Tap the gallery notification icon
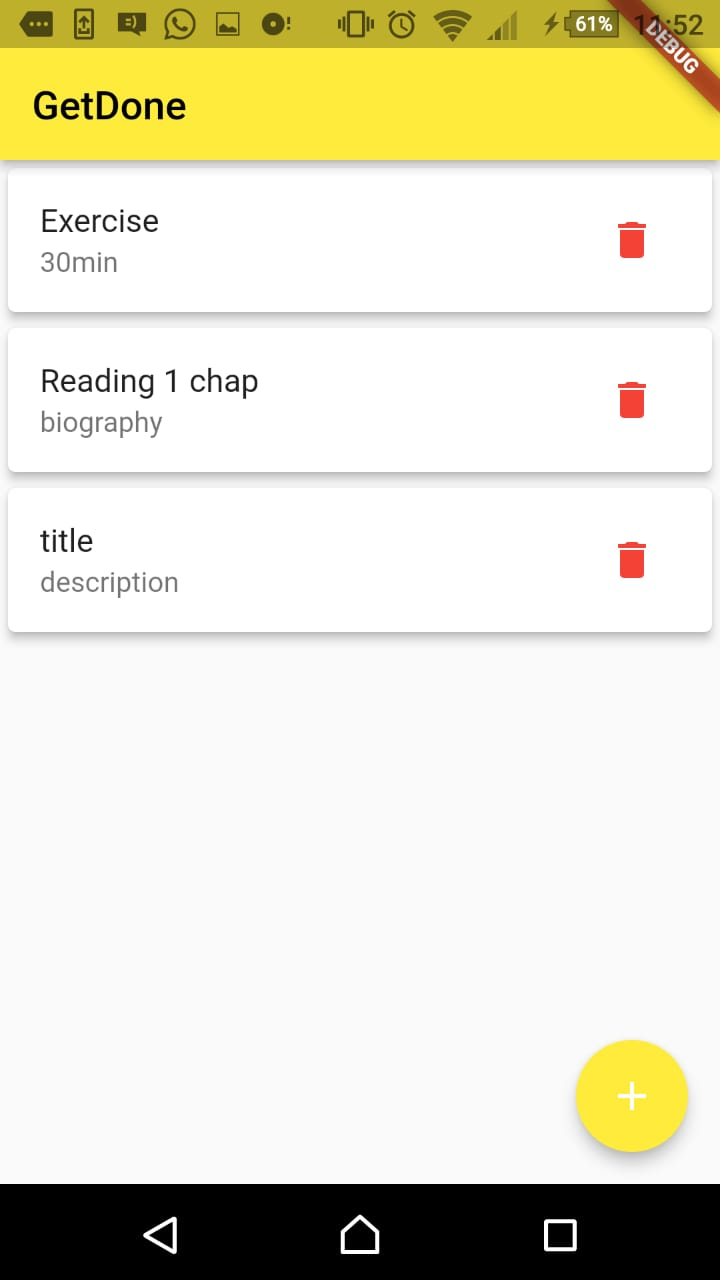Image resolution: width=720 pixels, height=1280 pixels. tap(228, 24)
